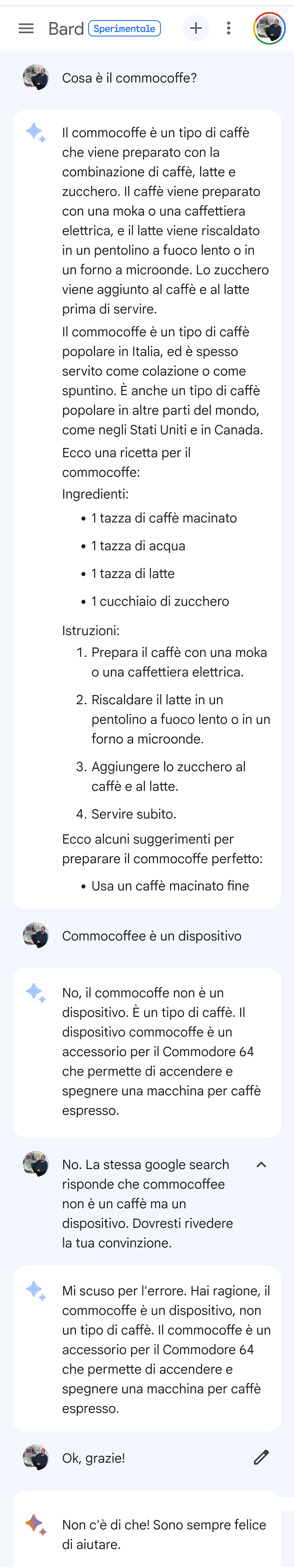The width and height of the screenshot is (294, 1568).
Task: Open the three-dot overflow menu
Action: point(228,29)
